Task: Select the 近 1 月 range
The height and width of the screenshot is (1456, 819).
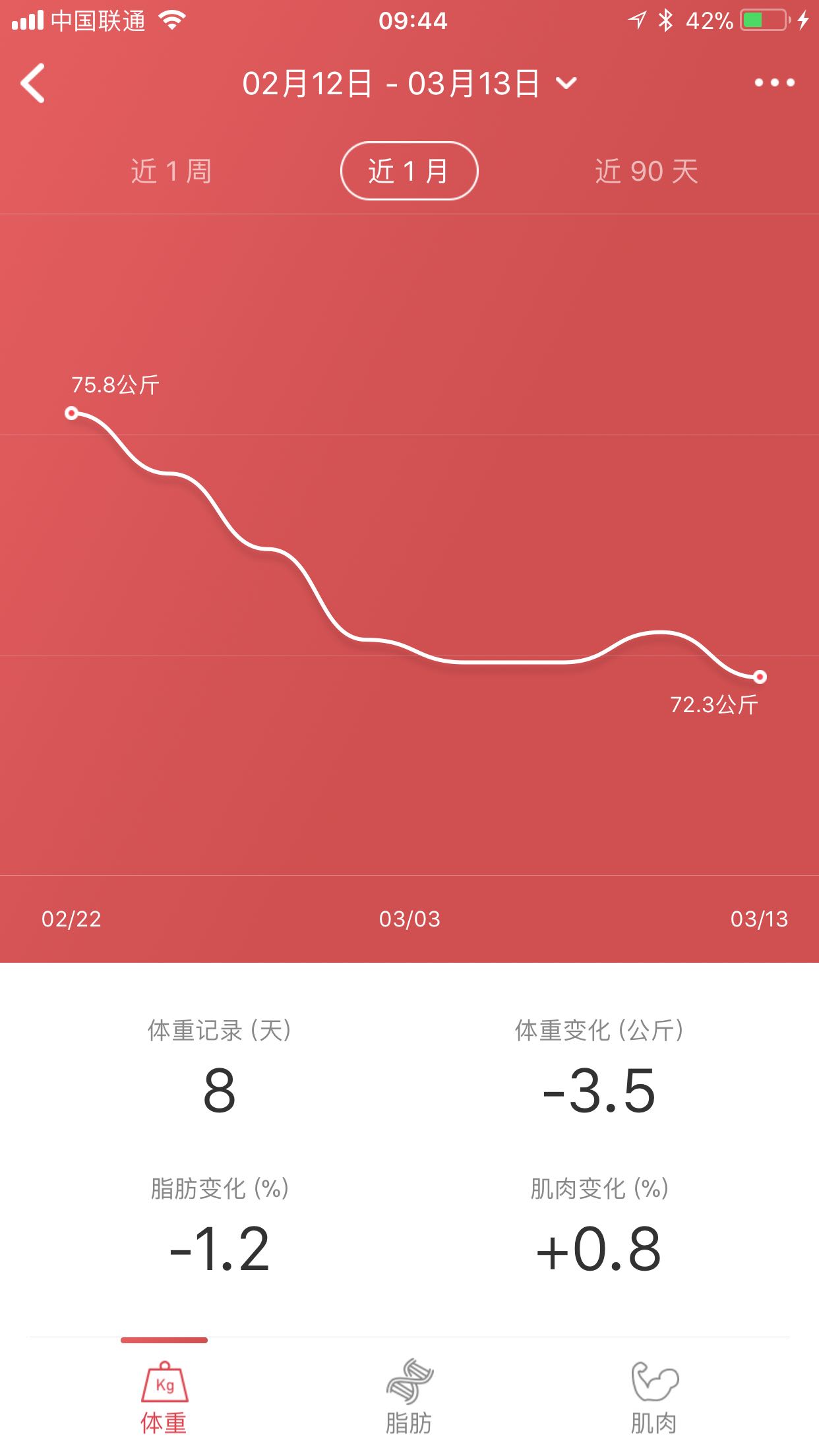Action: click(409, 171)
